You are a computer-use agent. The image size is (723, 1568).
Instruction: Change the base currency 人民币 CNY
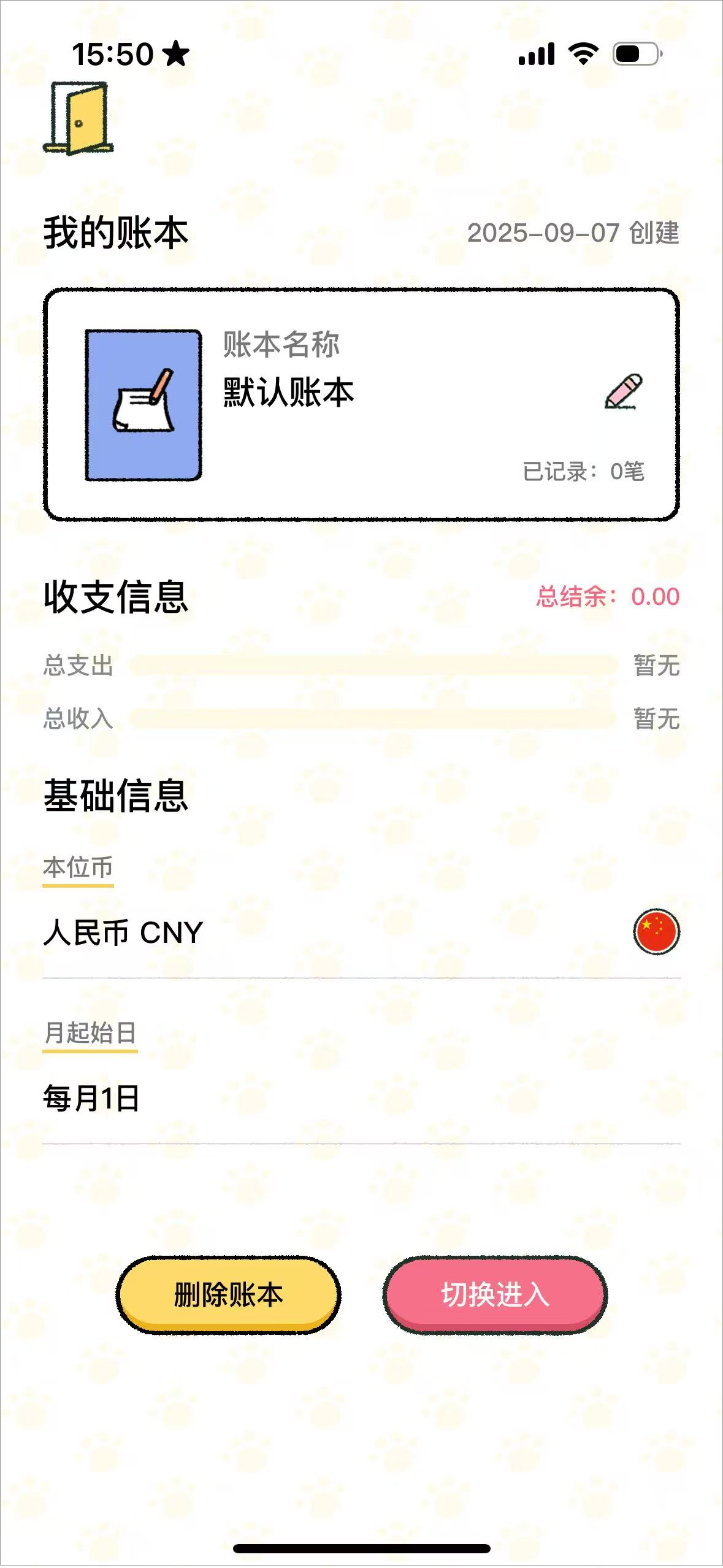361,932
